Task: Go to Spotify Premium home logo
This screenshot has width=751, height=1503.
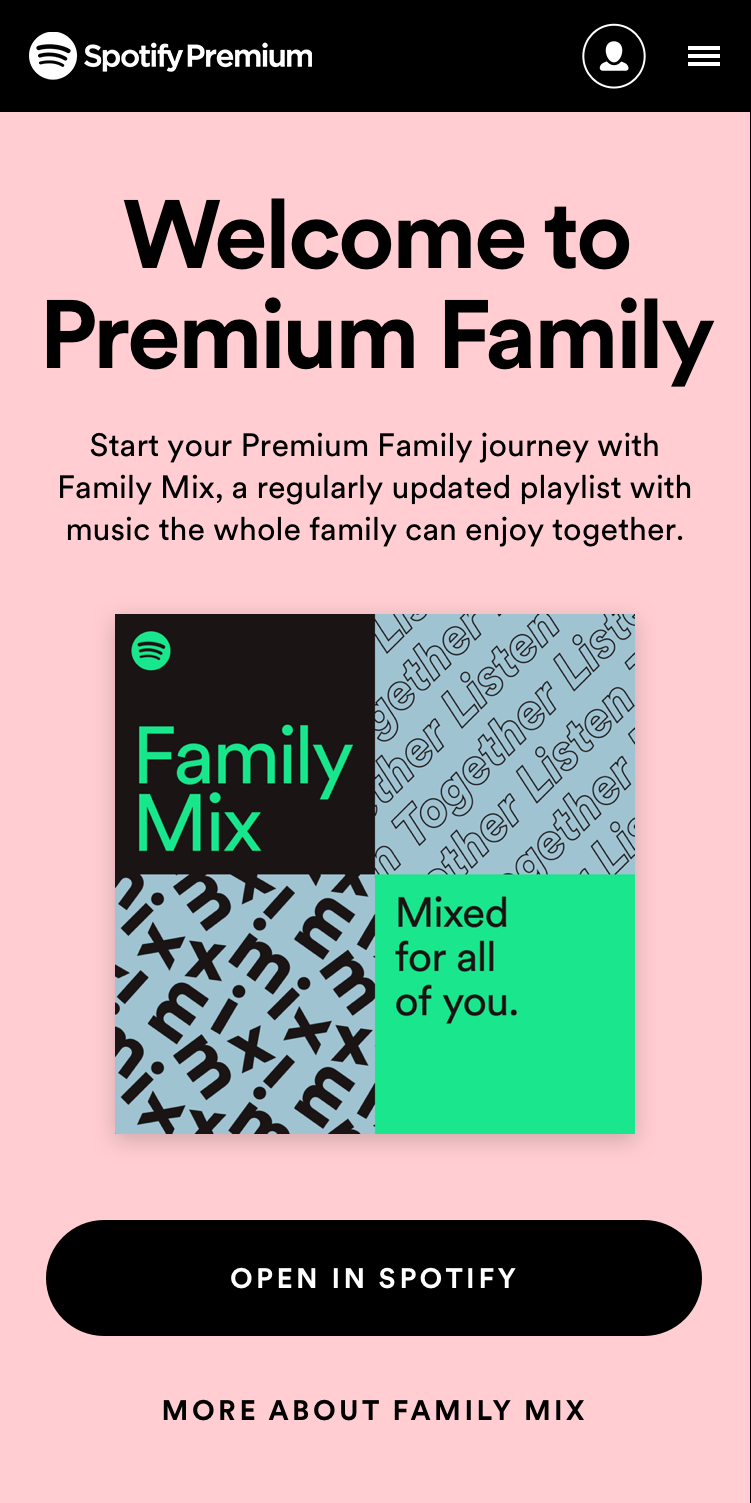Action: [171, 56]
